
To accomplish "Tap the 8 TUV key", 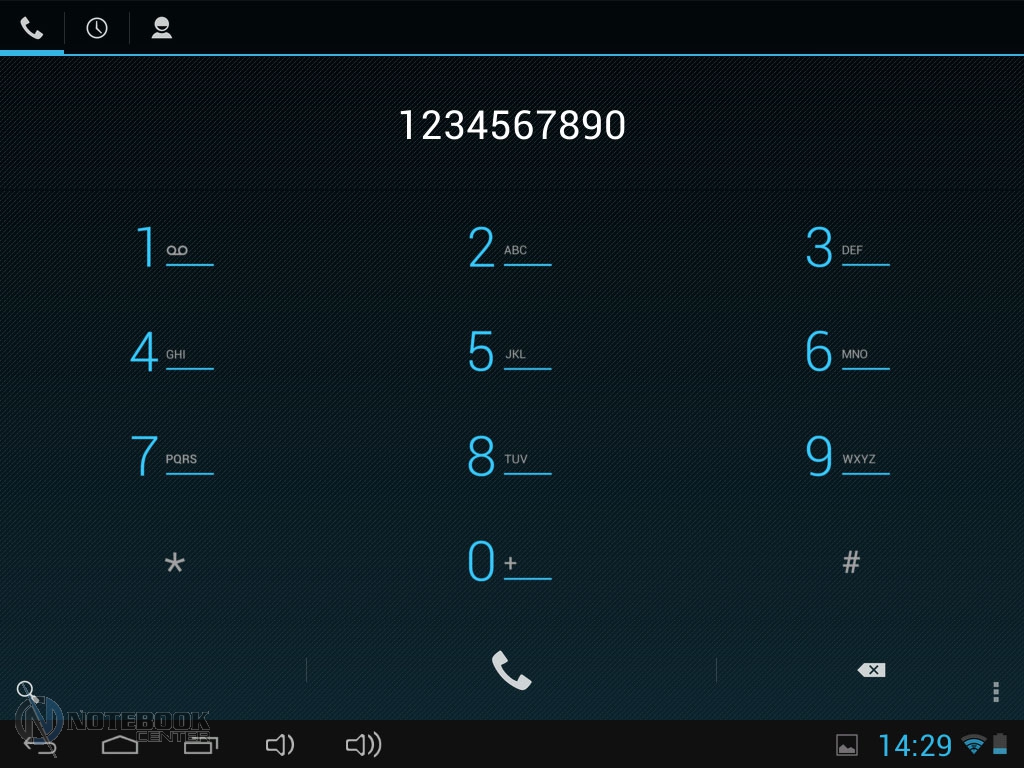I will point(510,456).
